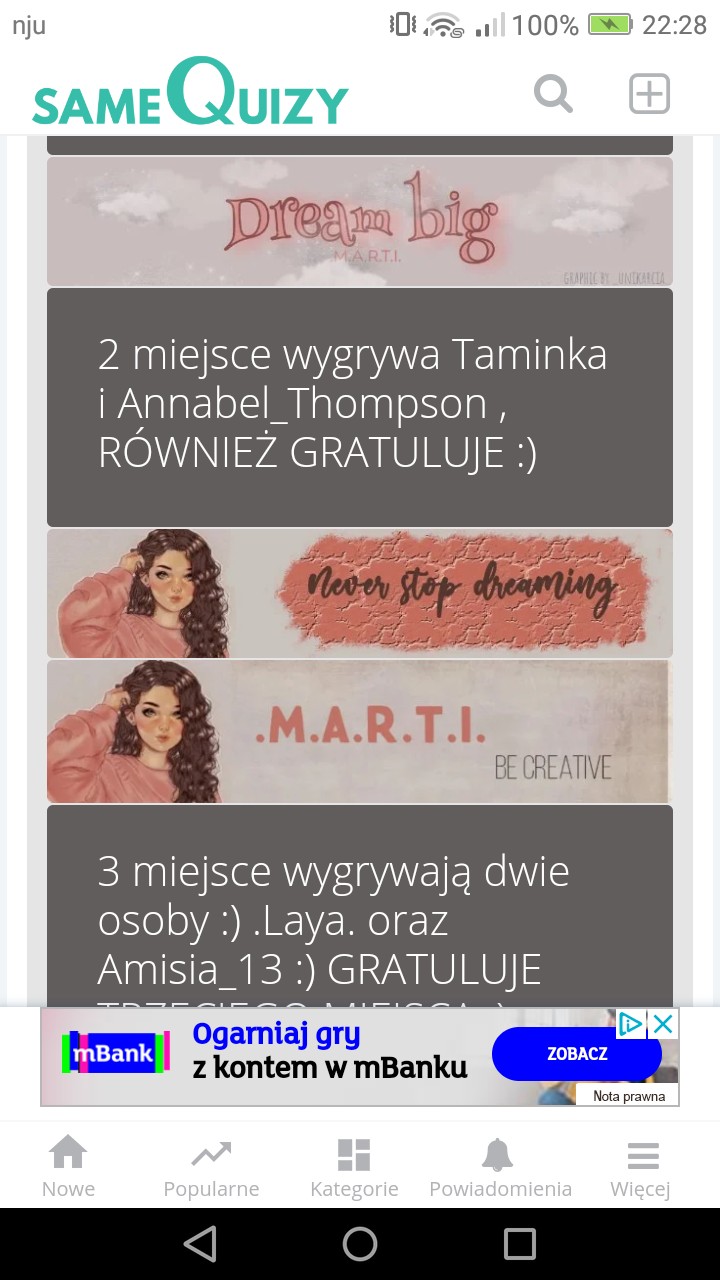The height and width of the screenshot is (1280, 720).
Task: Close the mBank ad banner
Action: point(664,1024)
